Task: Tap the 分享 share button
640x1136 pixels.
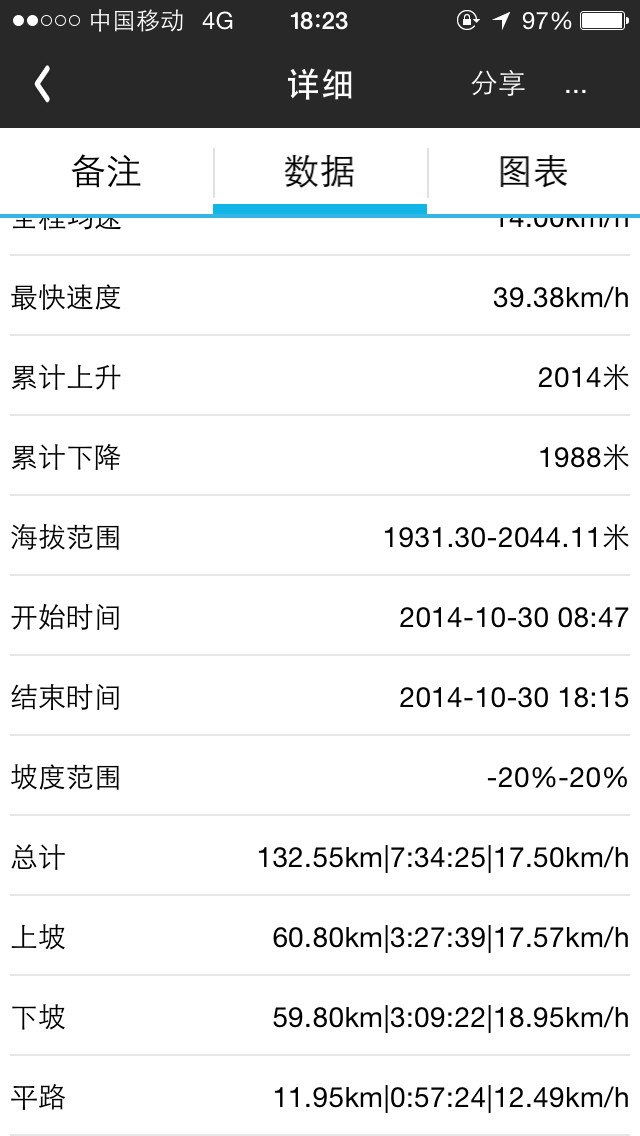Action: [497, 84]
